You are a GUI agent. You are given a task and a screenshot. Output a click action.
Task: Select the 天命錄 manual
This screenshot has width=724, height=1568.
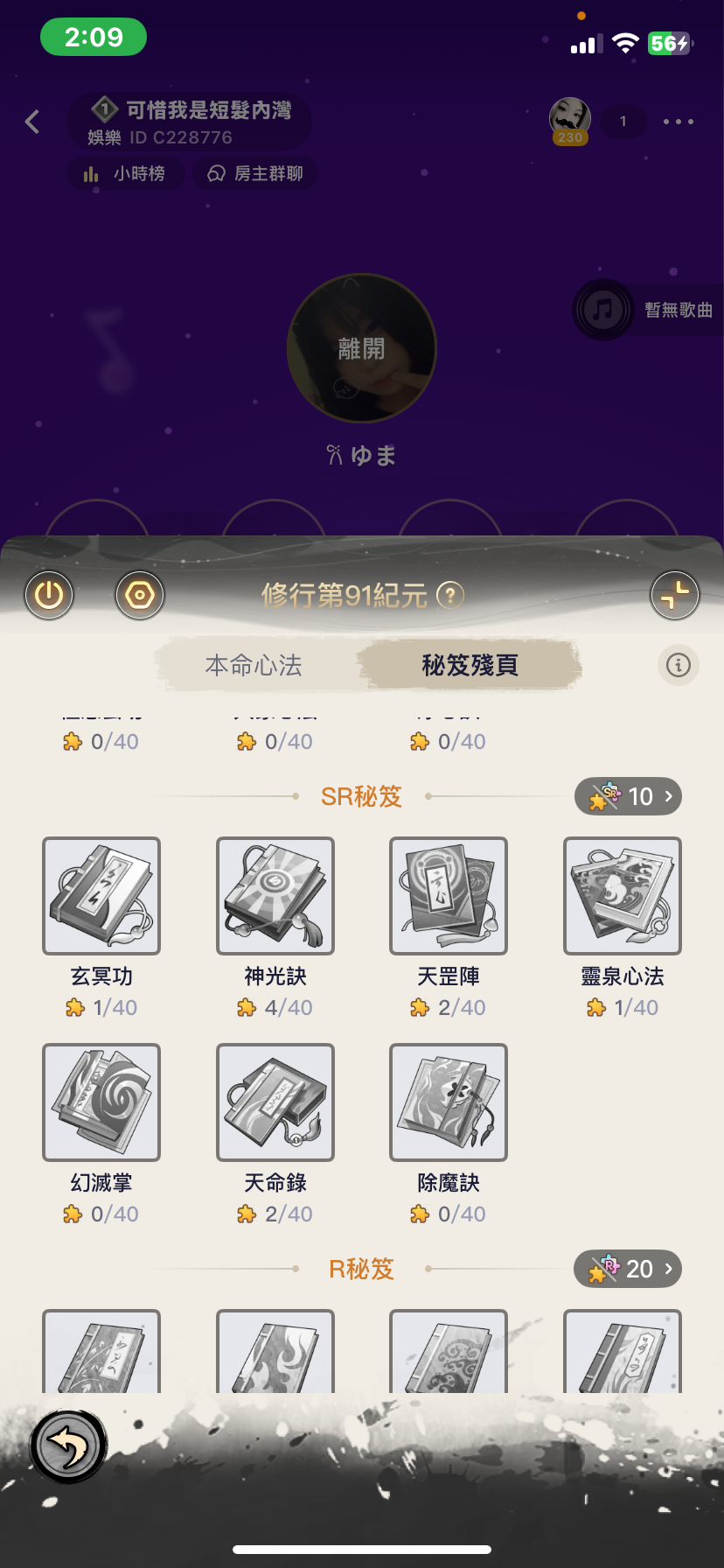[275, 1102]
